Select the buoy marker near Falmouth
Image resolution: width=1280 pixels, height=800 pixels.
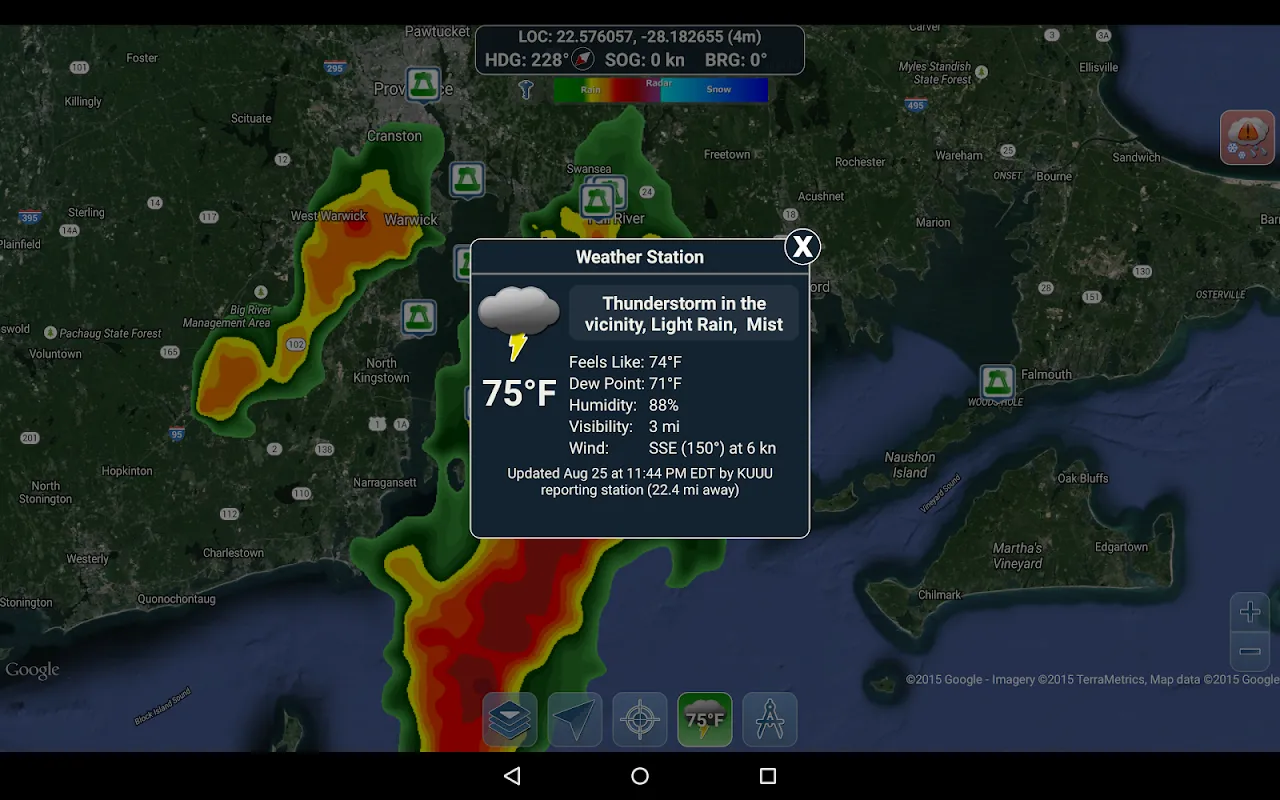(997, 381)
